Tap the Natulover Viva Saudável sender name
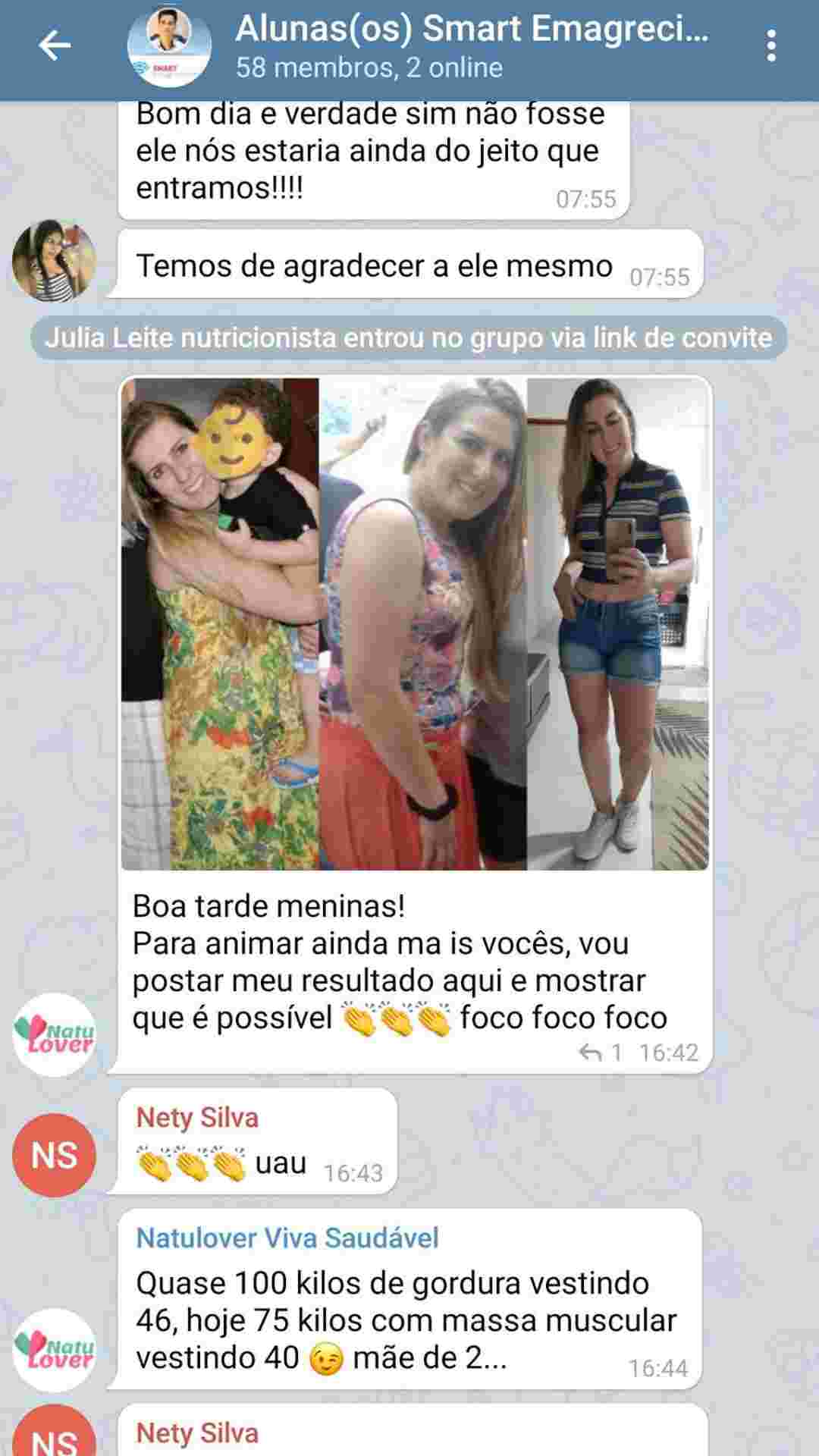819x1456 pixels. tap(287, 1238)
